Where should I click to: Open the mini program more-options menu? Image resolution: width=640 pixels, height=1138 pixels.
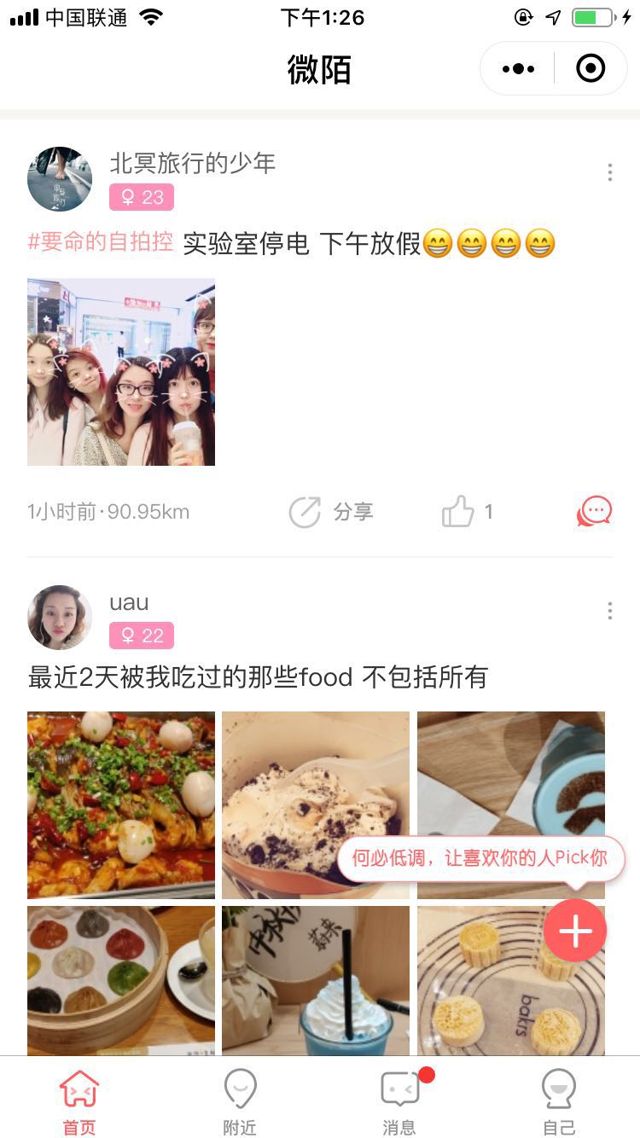tap(518, 69)
